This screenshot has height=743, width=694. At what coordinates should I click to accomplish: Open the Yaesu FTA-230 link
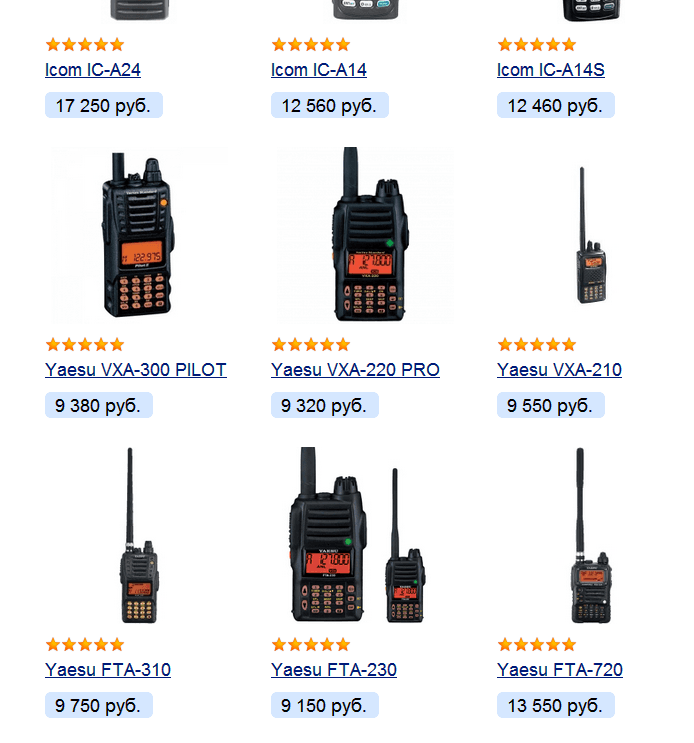pyautogui.click(x=334, y=670)
